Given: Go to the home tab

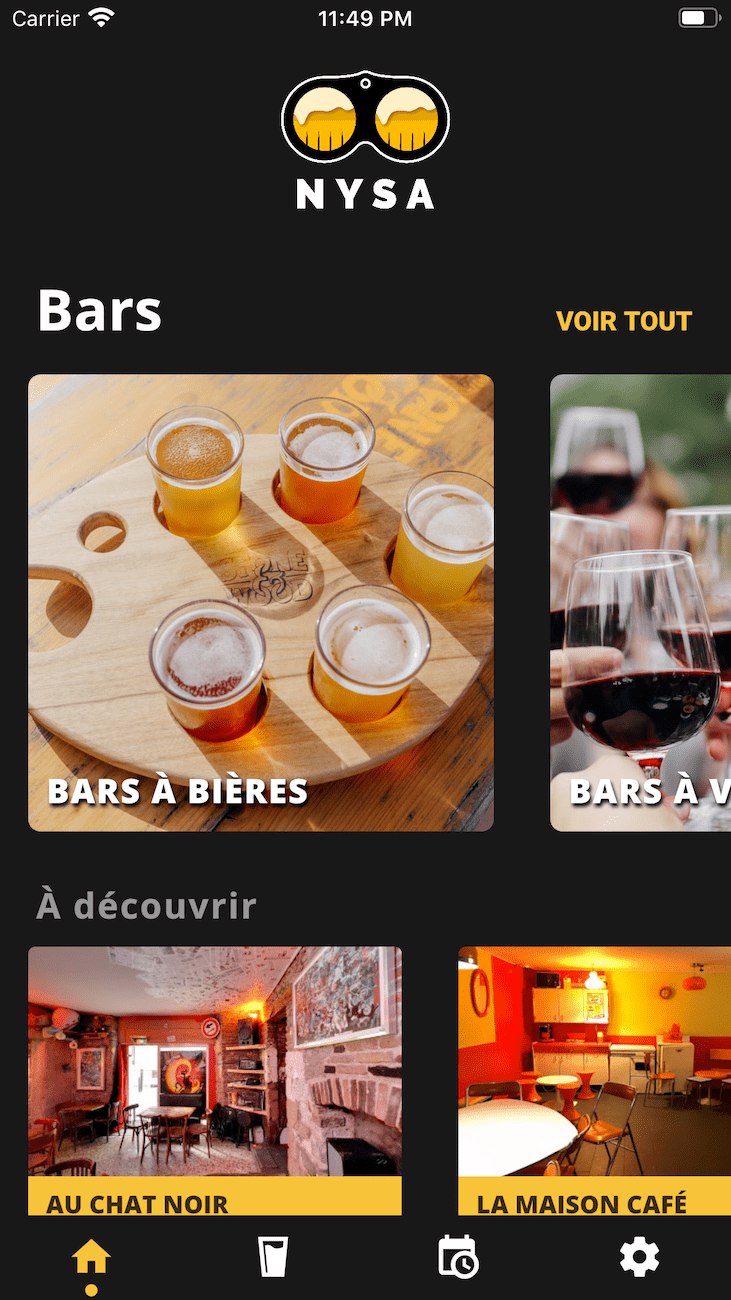Looking at the screenshot, I should pos(91,1258).
